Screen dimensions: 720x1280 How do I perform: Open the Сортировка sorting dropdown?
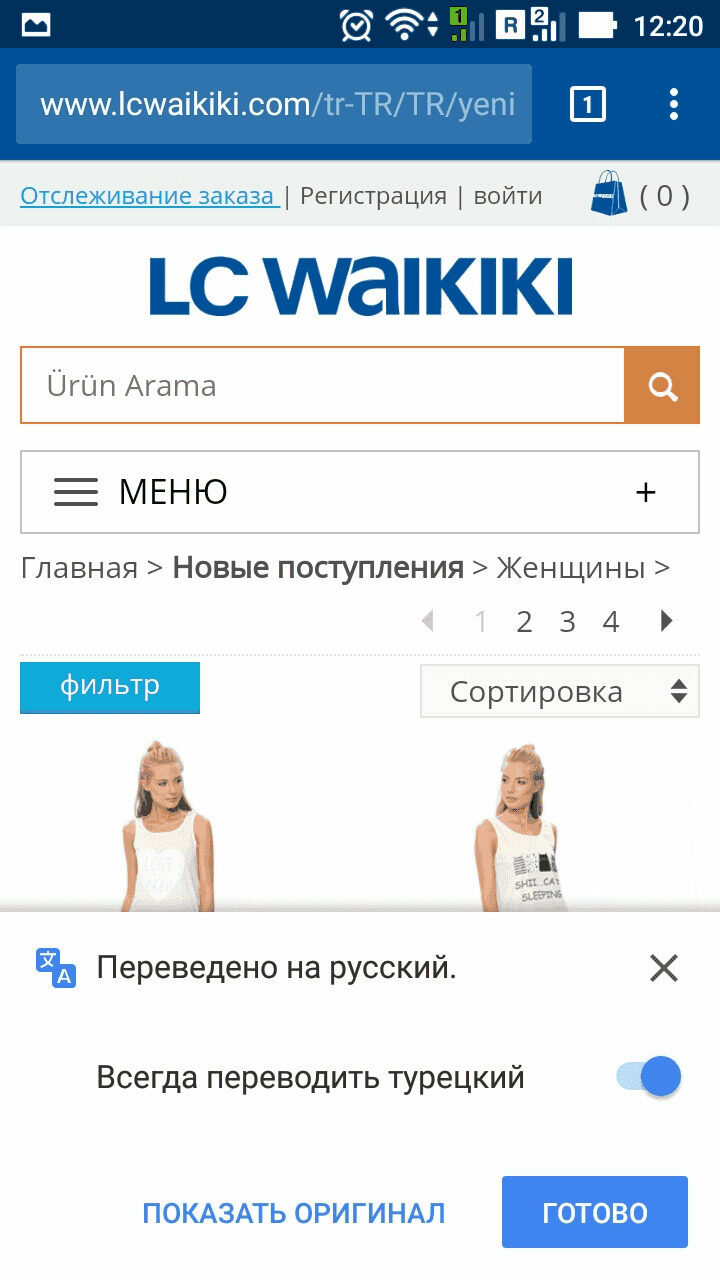560,692
